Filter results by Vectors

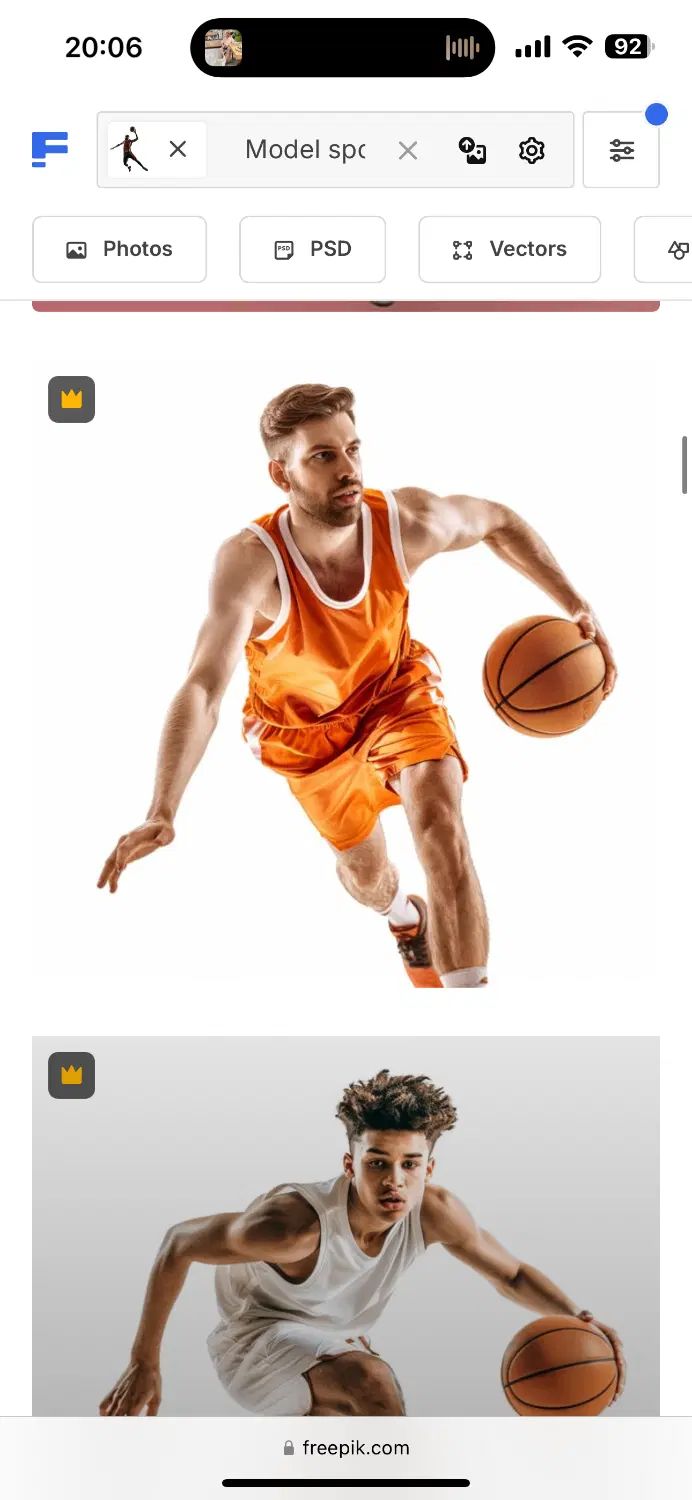coord(509,249)
